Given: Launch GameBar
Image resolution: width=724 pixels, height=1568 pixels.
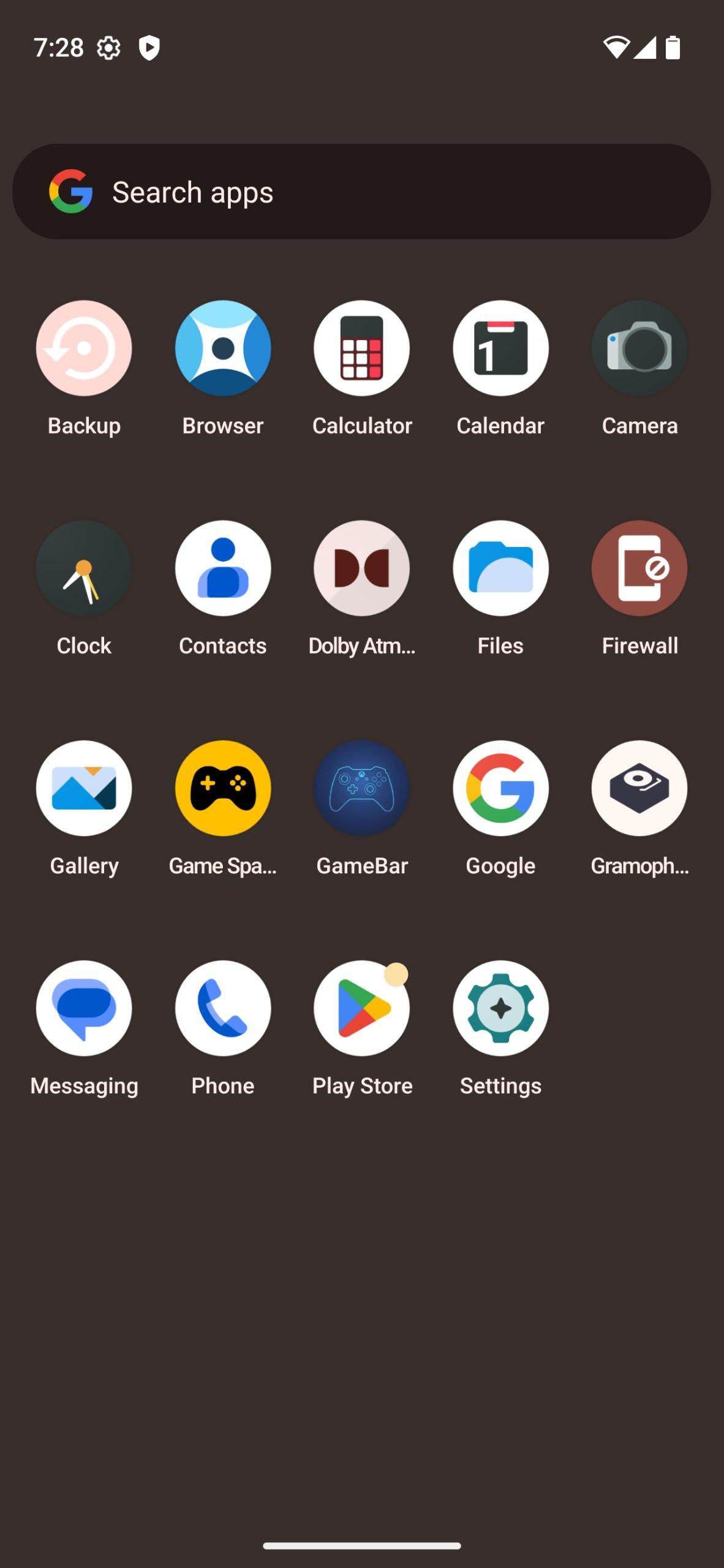Looking at the screenshot, I should [x=362, y=788].
